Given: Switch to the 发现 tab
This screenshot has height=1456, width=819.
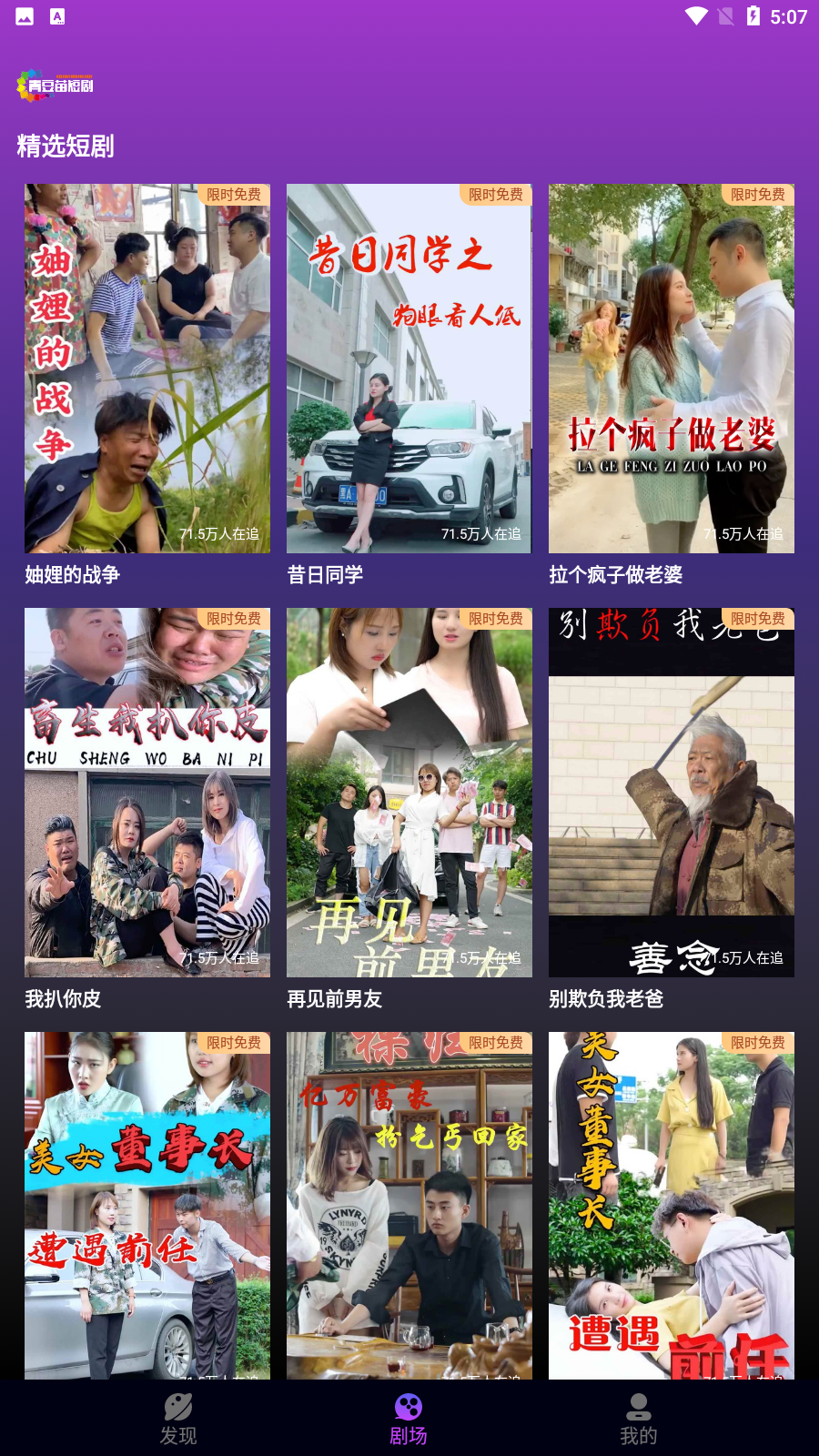Looking at the screenshot, I should tap(178, 1418).
